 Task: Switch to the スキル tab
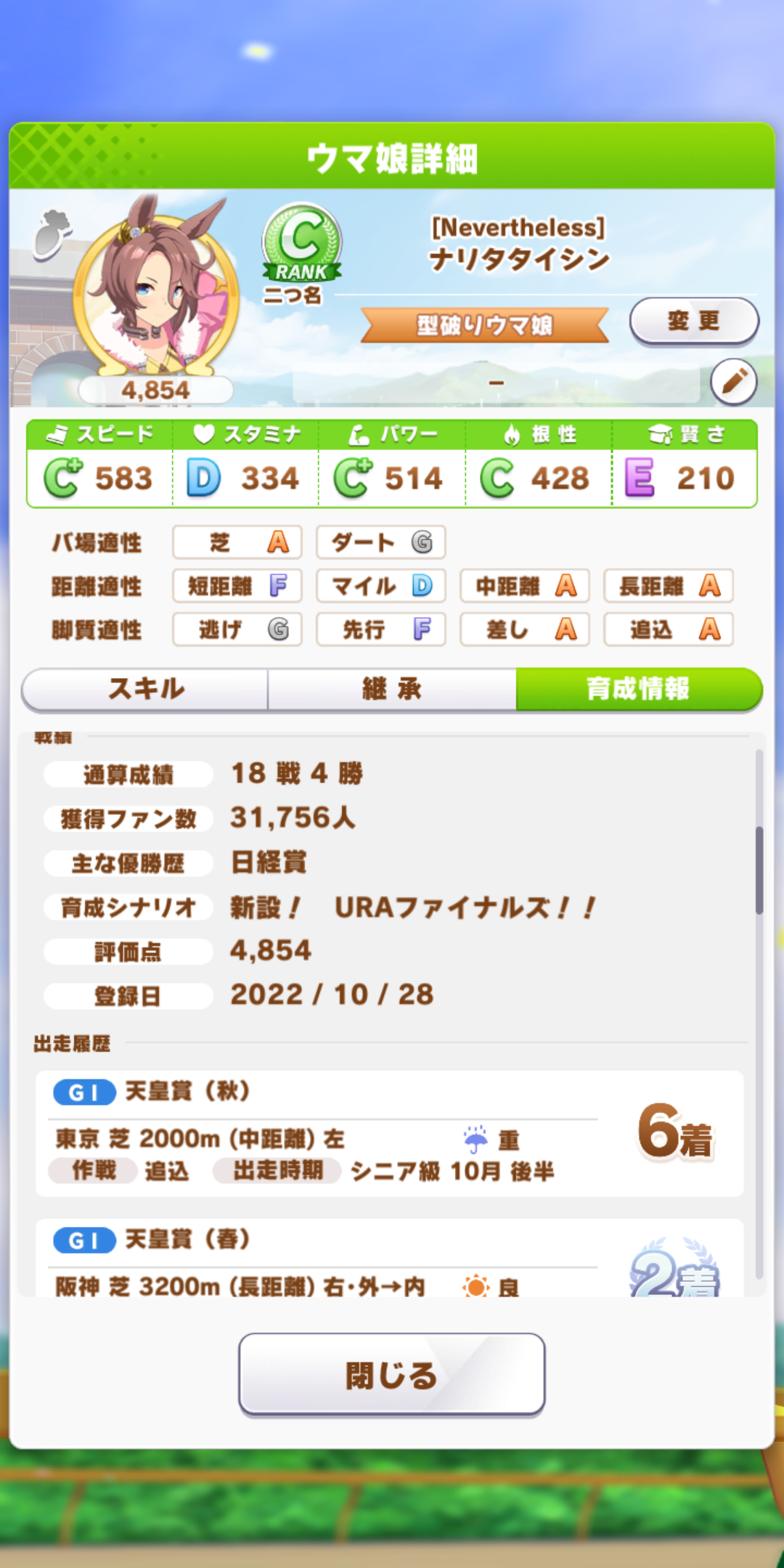[146, 689]
